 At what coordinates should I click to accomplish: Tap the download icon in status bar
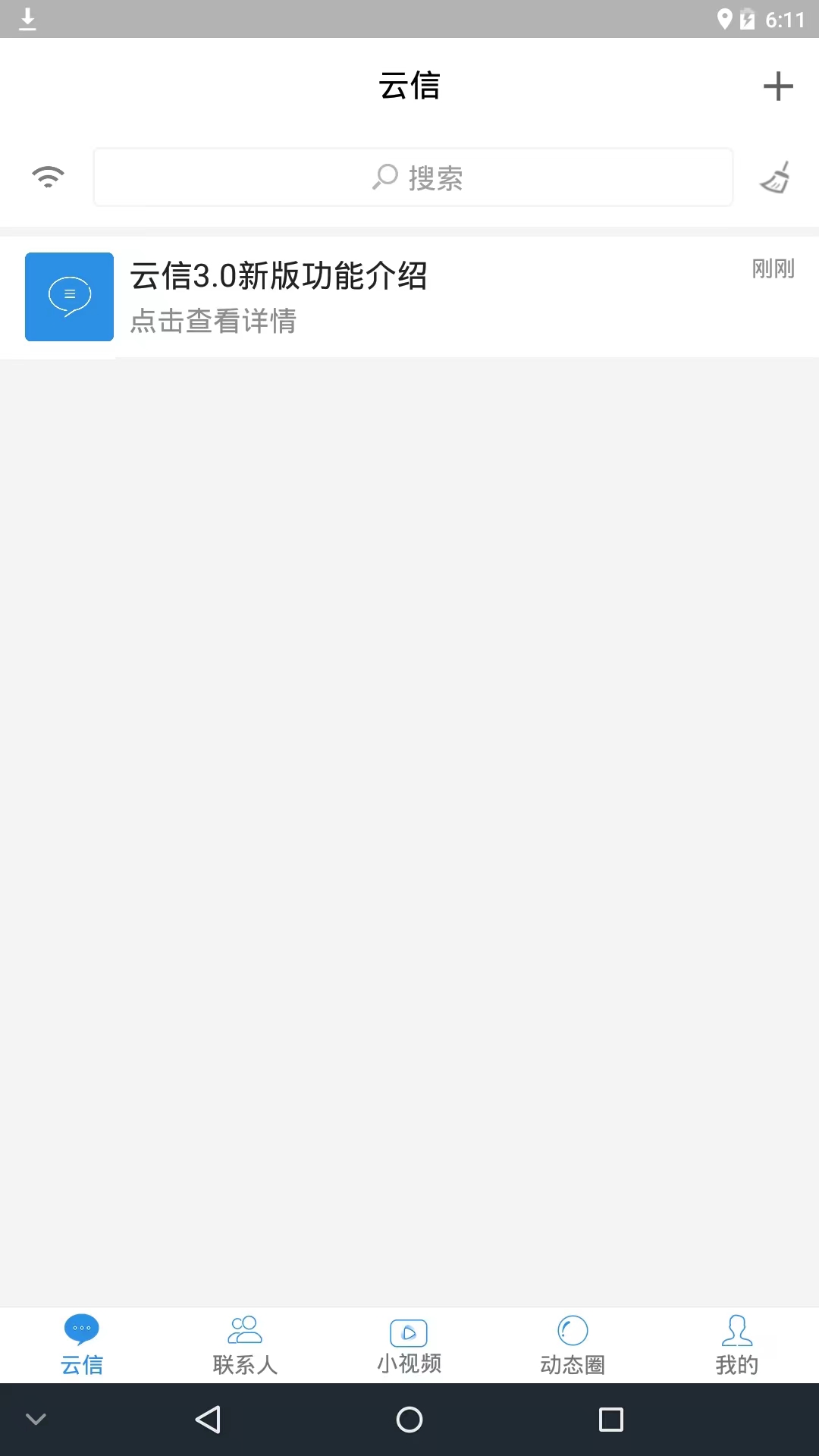pyautogui.click(x=27, y=18)
